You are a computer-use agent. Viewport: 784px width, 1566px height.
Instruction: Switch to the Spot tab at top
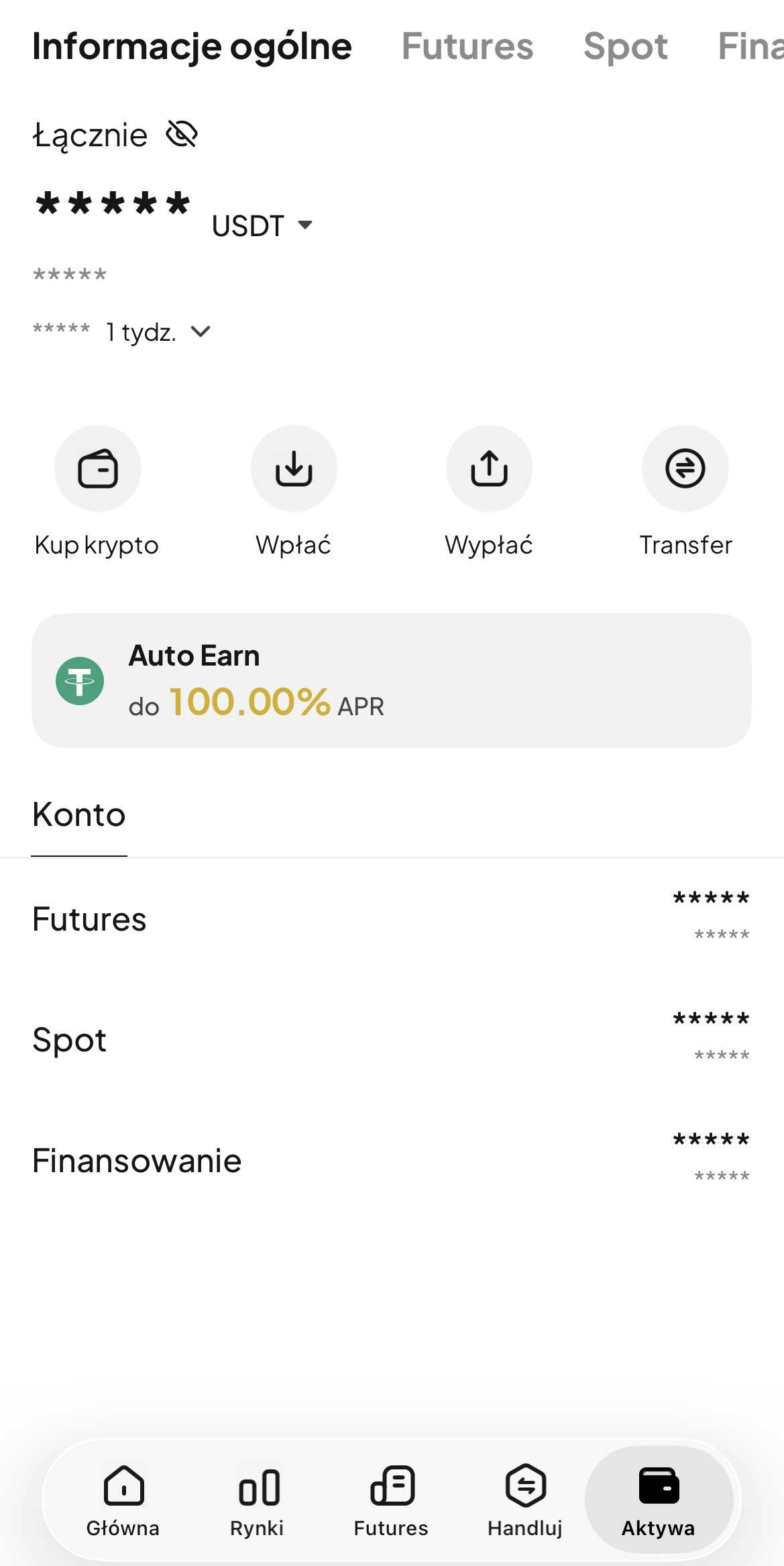pyautogui.click(x=626, y=46)
